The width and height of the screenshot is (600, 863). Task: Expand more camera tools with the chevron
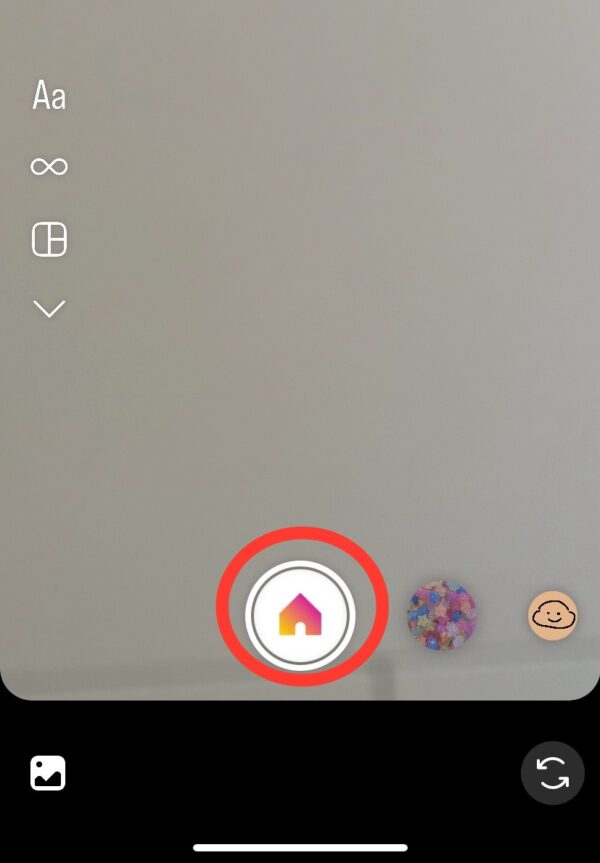[49, 309]
